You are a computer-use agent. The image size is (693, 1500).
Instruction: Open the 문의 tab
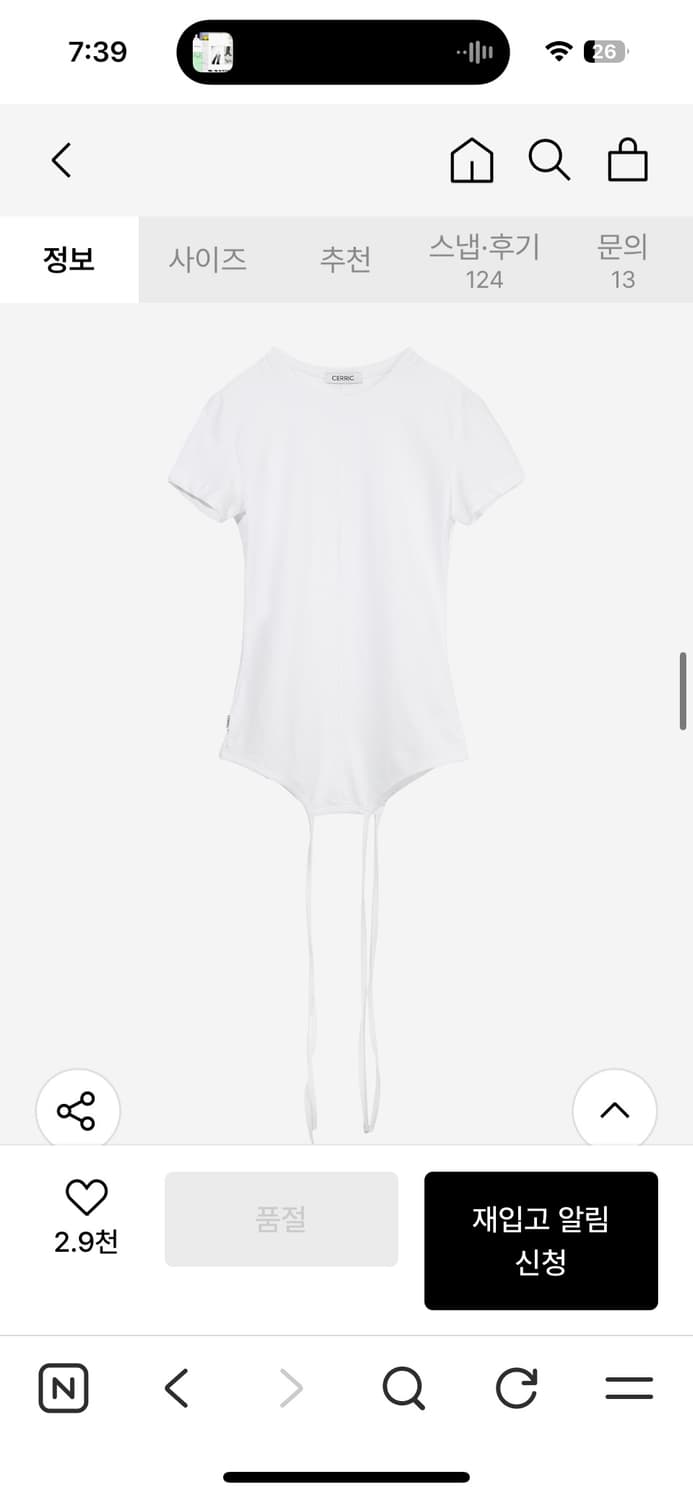[622, 260]
